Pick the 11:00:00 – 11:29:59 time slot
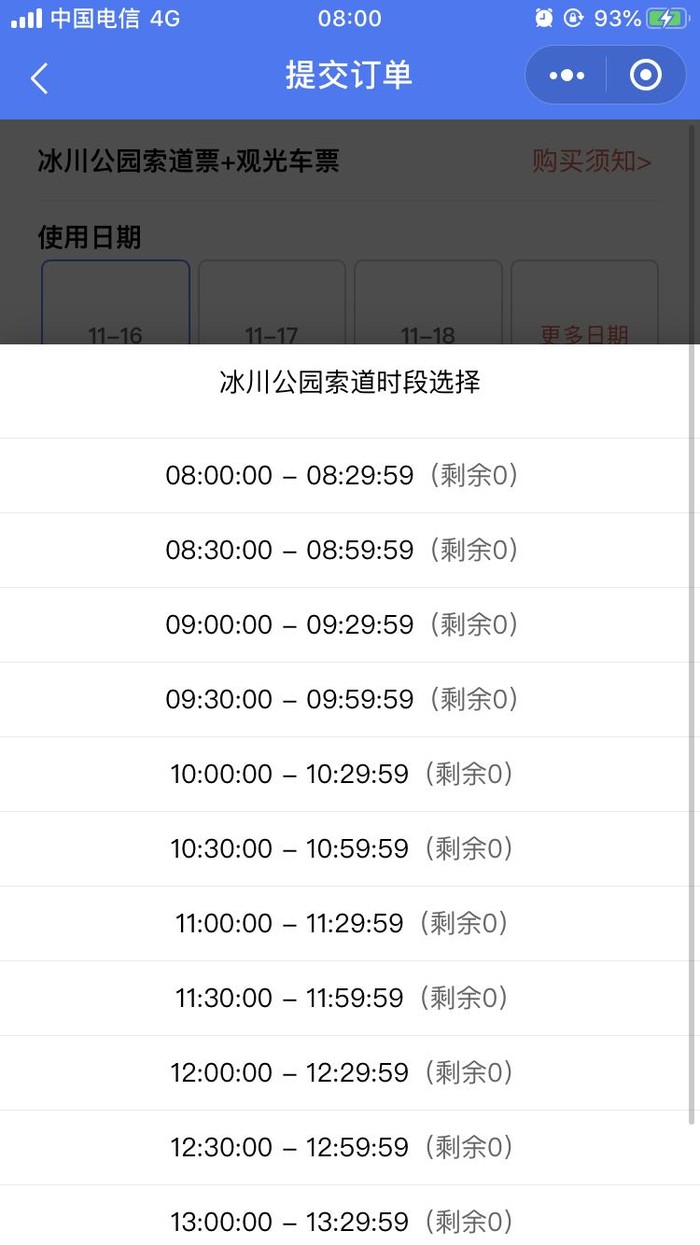Image resolution: width=700 pixels, height=1245 pixels. point(343,923)
